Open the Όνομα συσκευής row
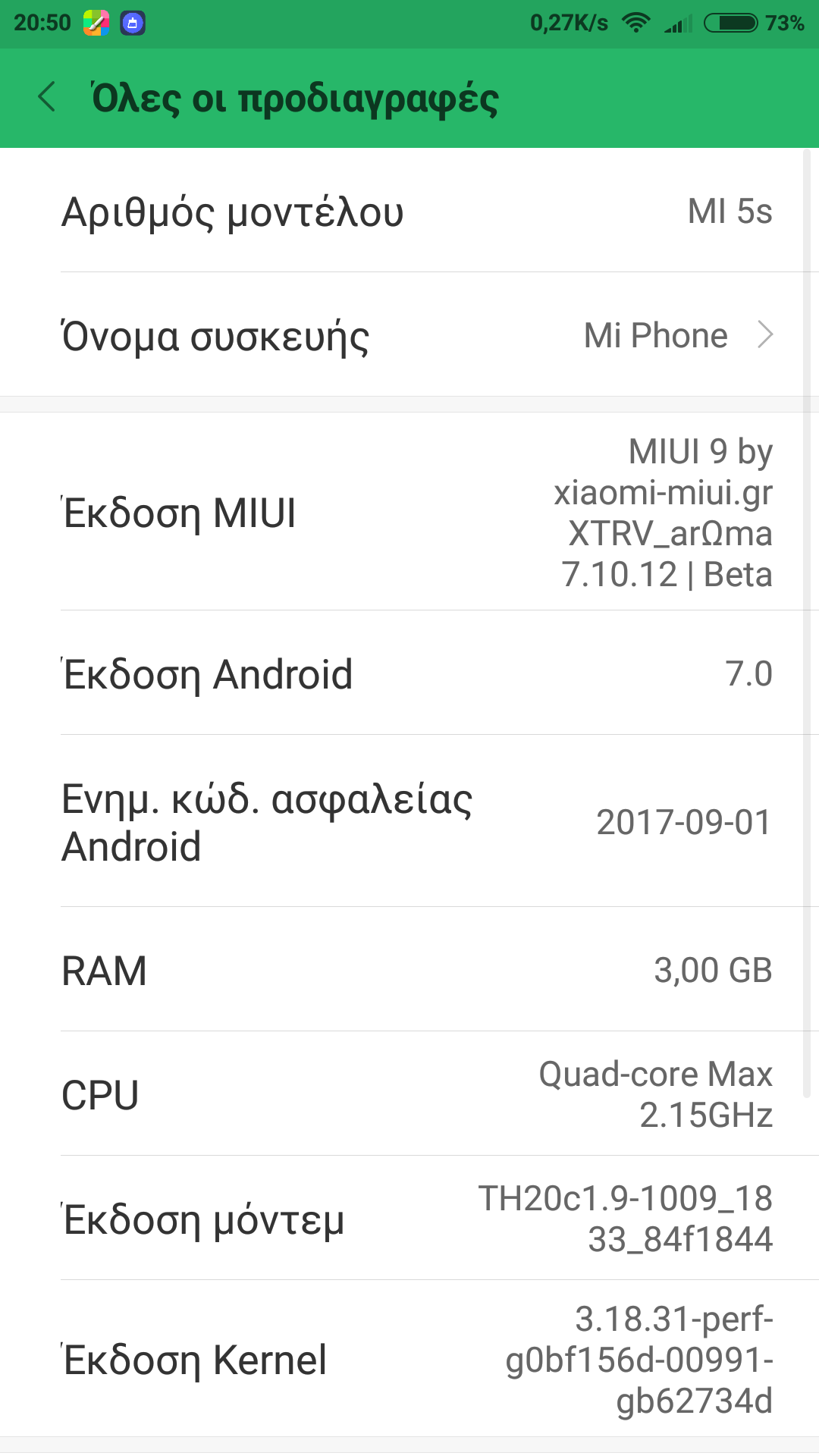The image size is (819, 1456). 409,335
